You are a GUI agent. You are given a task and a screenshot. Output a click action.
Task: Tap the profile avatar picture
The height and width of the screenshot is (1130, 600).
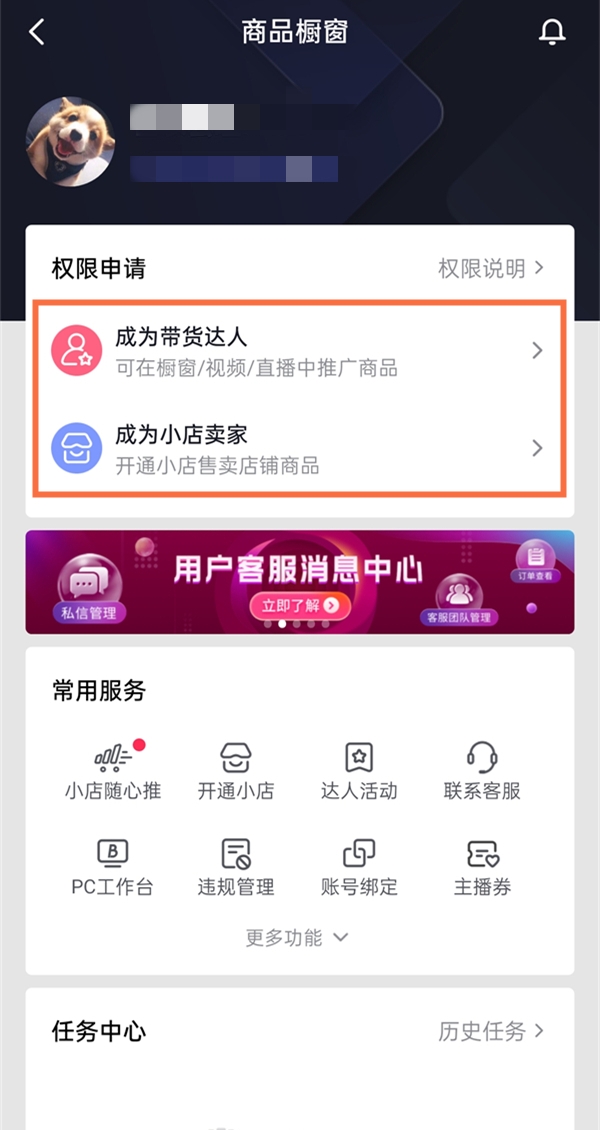tap(70, 142)
